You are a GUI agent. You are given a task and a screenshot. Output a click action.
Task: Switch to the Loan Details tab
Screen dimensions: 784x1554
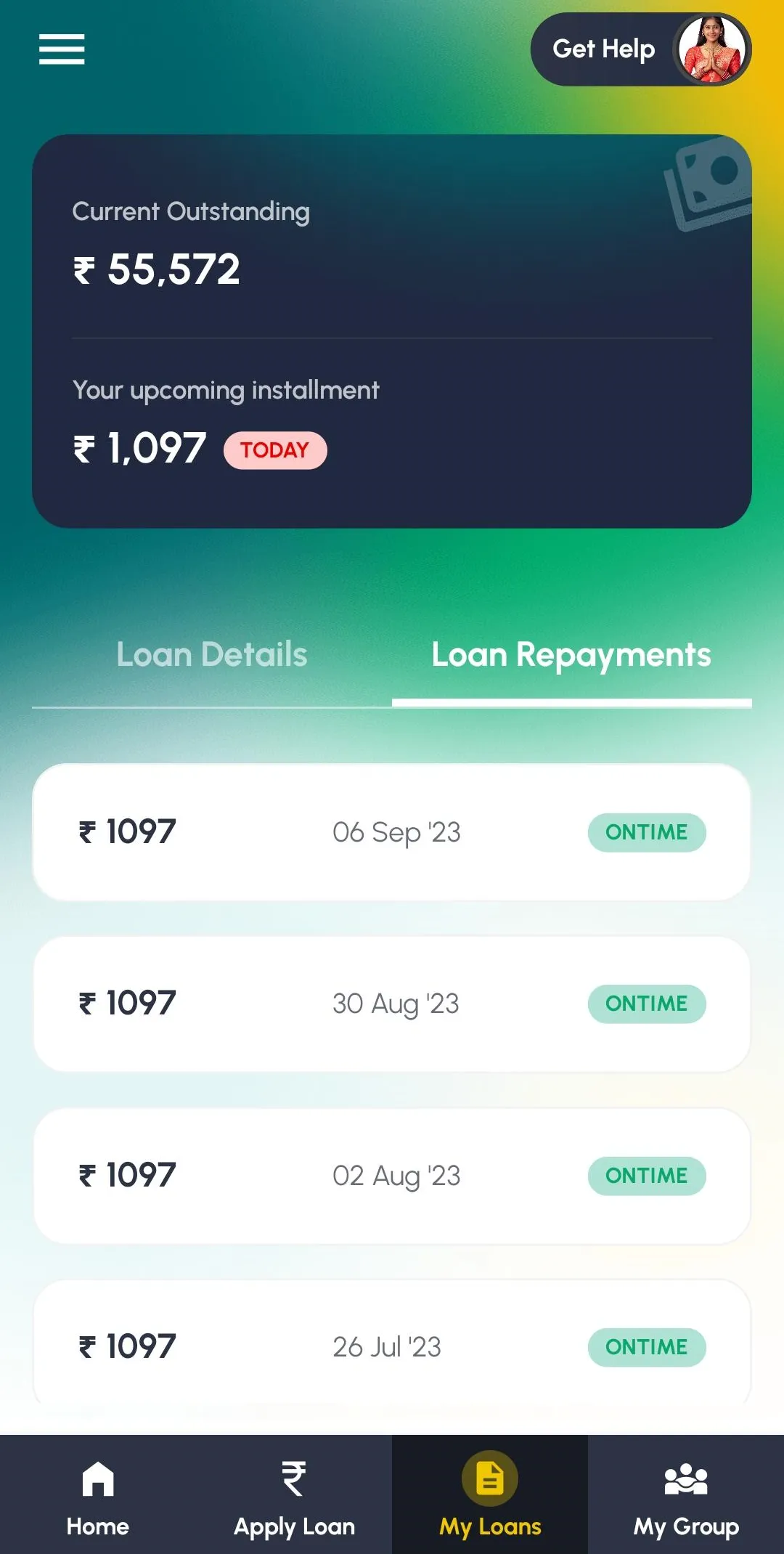click(x=212, y=655)
